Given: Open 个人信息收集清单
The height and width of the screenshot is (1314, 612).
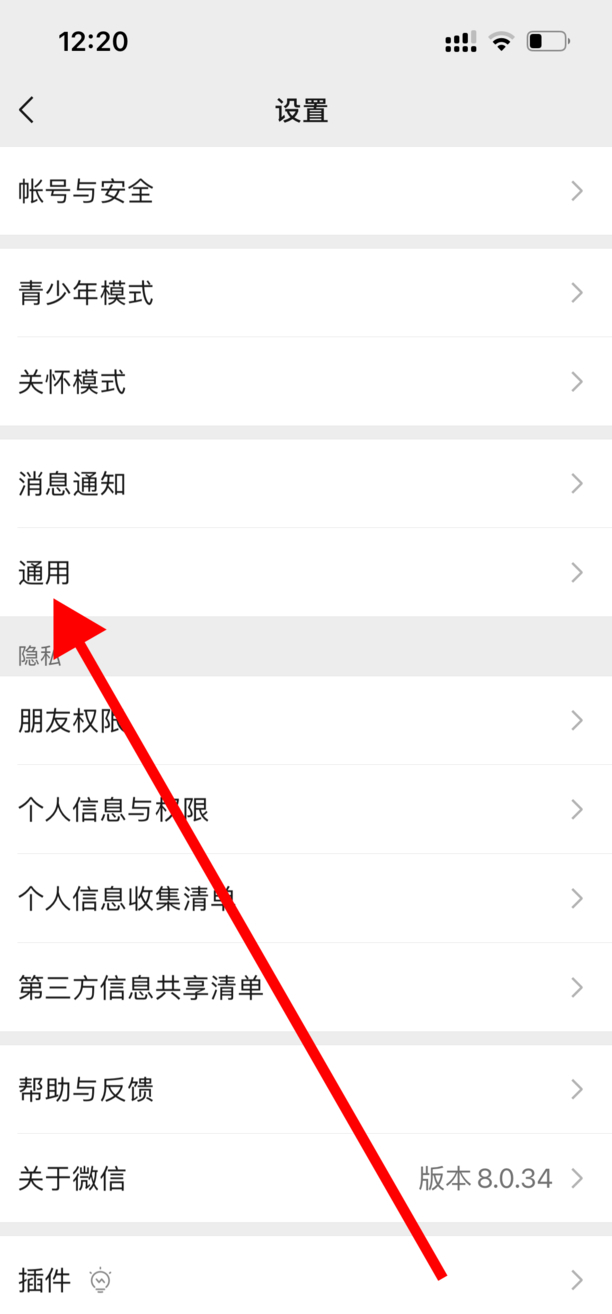Looking at the screenshot, I should [x=306, y=899].
